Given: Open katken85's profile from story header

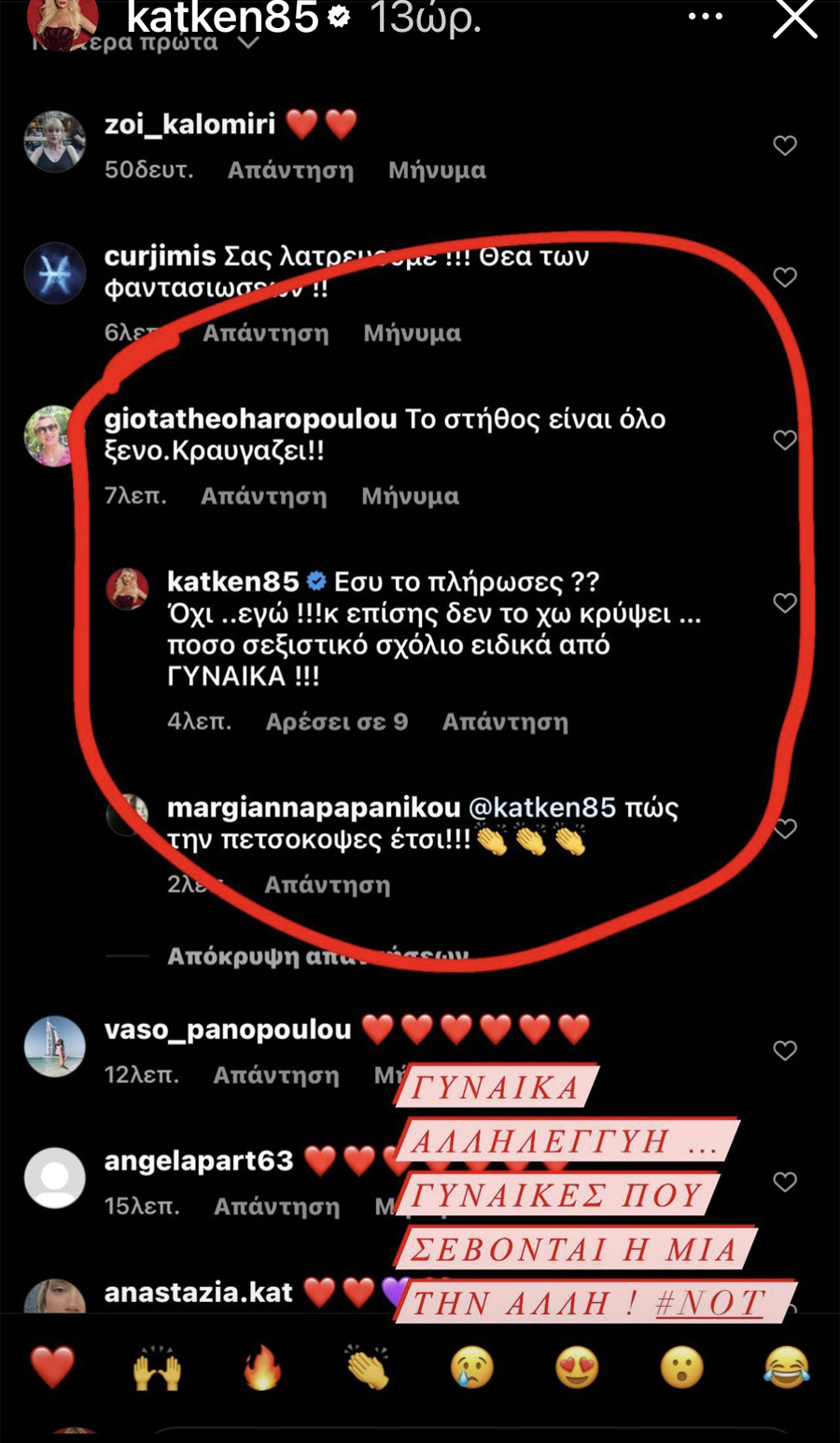Looking at the screenshot, I should (222, 17).
